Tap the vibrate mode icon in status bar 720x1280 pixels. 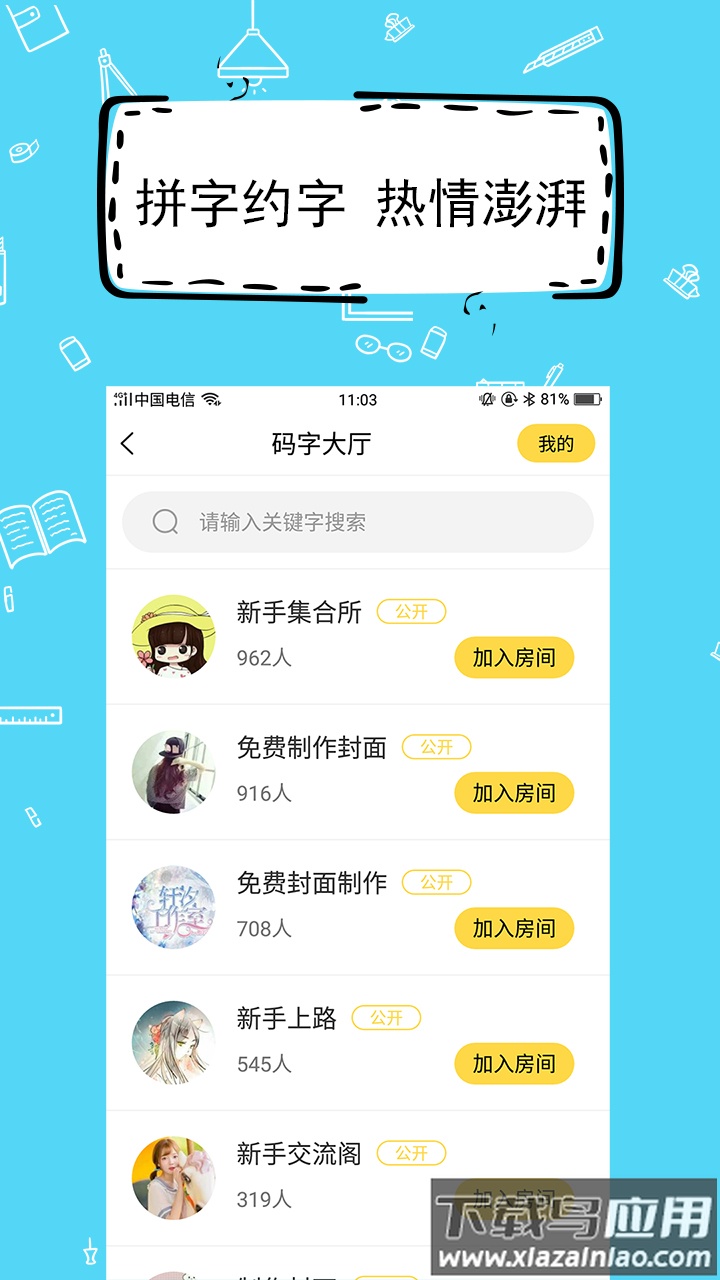tap(487, 398)
